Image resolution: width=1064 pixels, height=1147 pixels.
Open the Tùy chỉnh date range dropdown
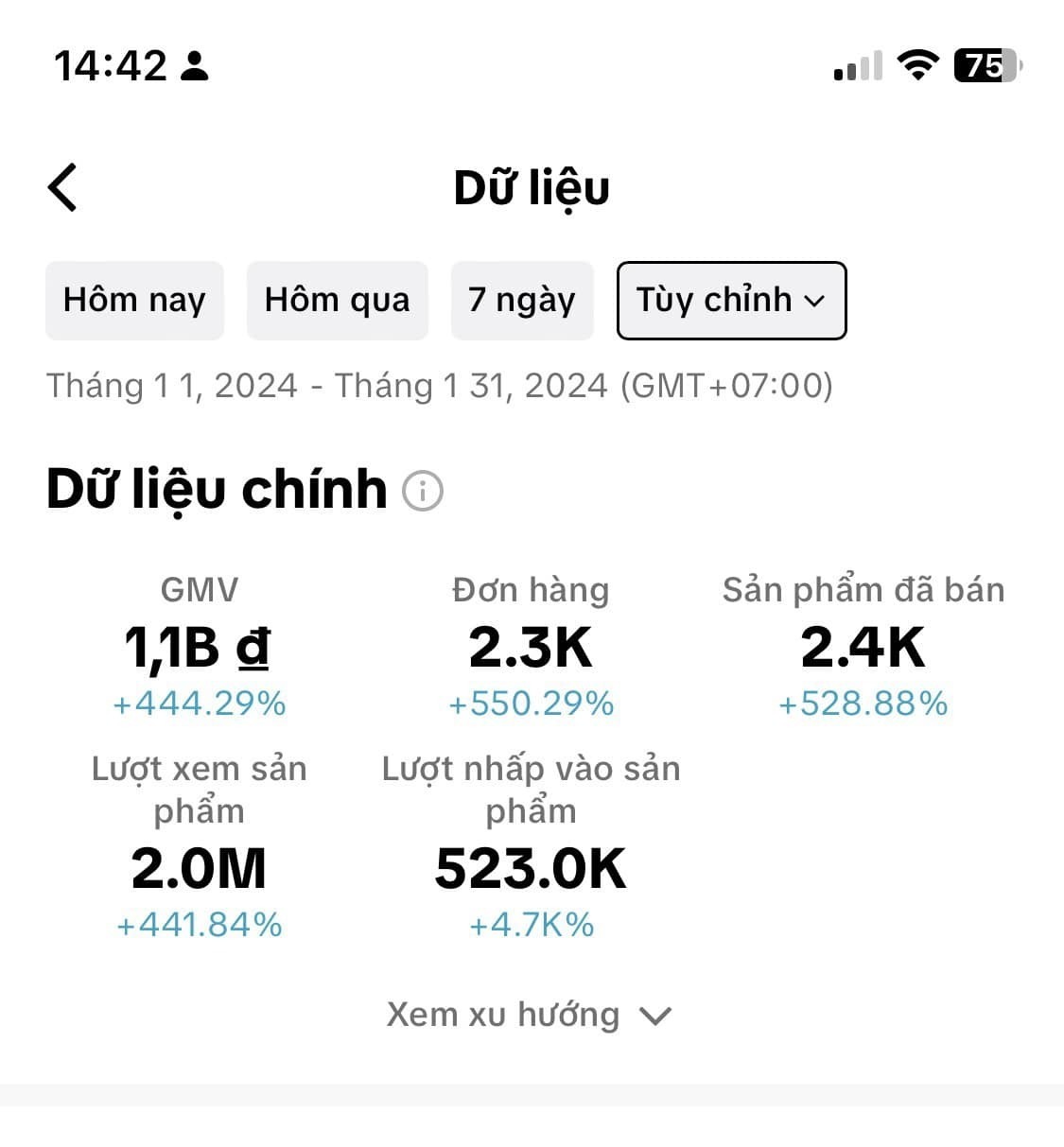click(x=731, y=301)
